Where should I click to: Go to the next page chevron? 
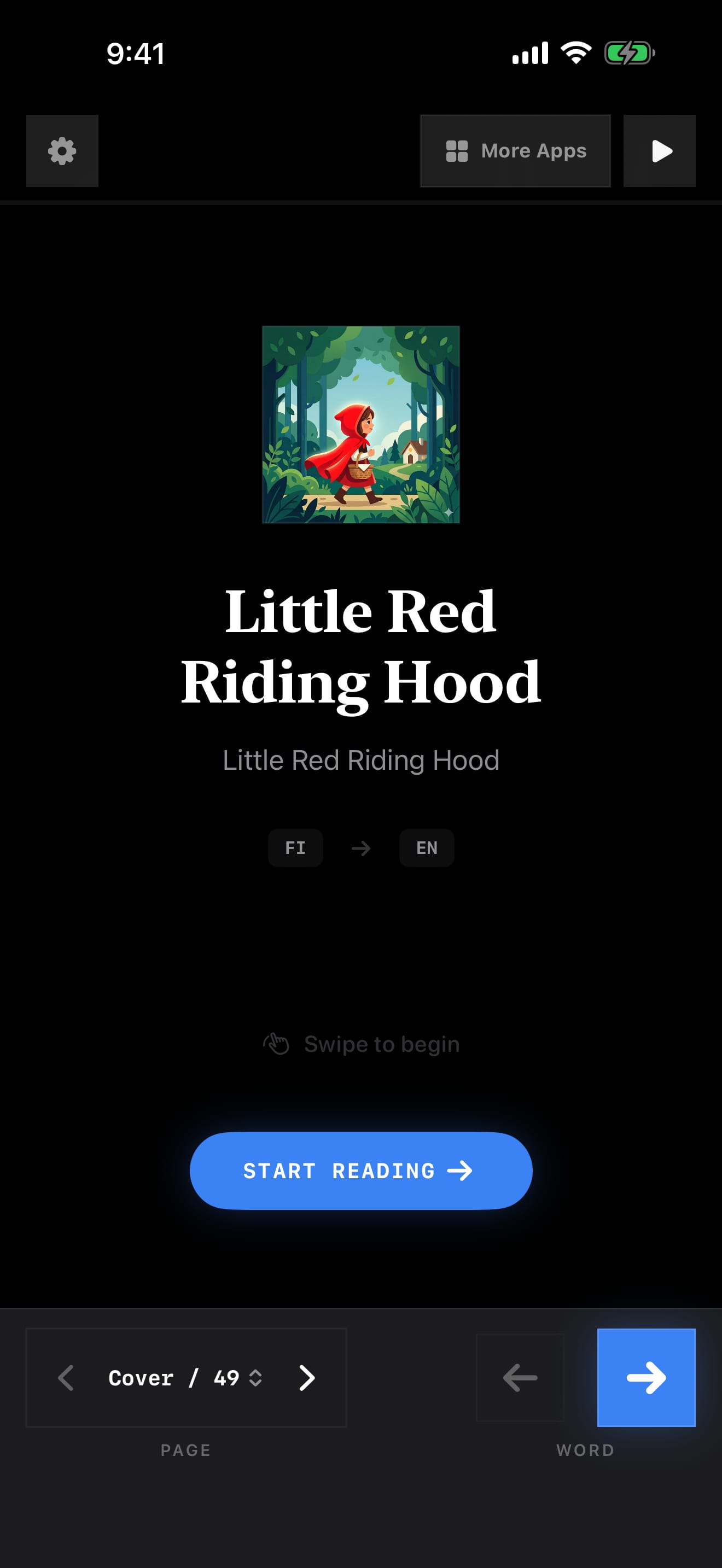coord(307,1378)
